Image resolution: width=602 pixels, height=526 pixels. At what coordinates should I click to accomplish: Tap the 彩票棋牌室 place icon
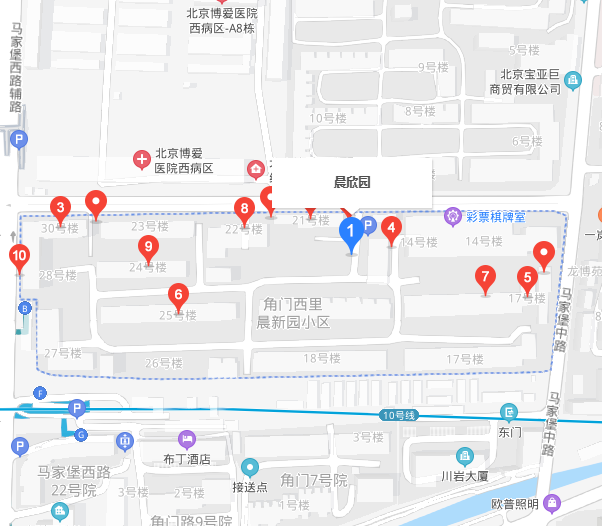[x=454, y=215]
